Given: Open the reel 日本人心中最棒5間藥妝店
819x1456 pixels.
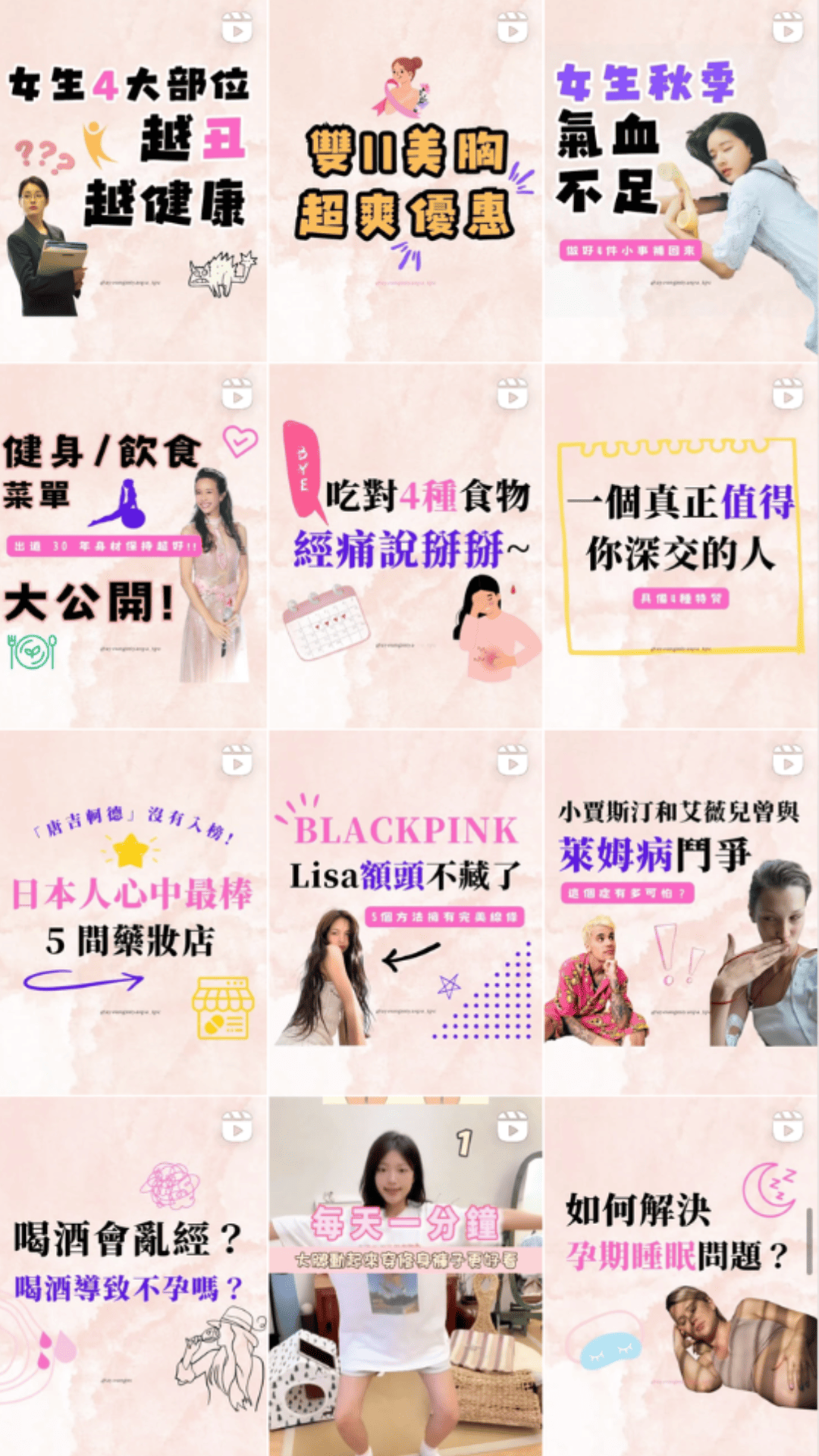Looking at the screenshot, I should (133, 913).
